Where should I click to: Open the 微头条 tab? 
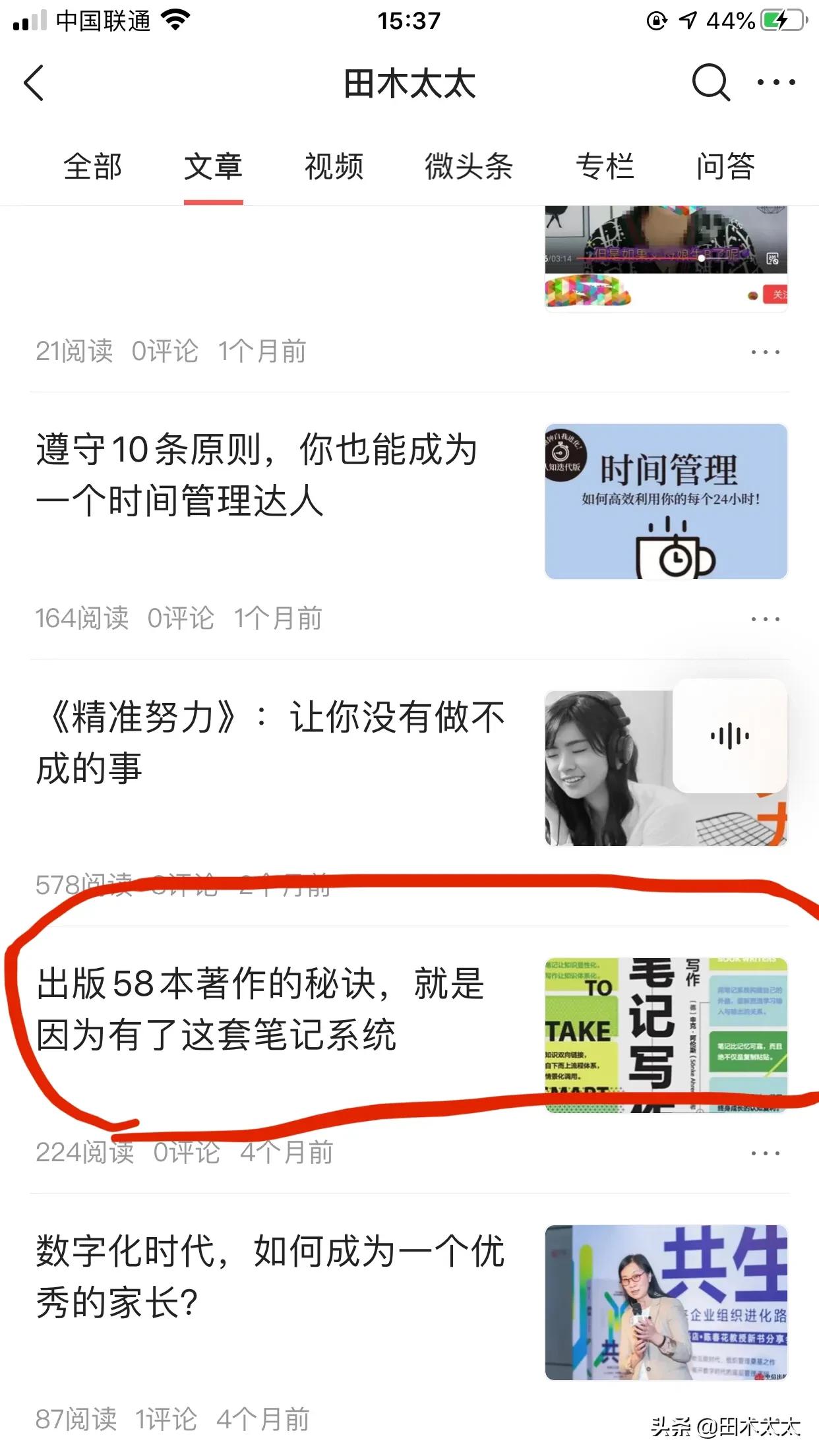469,166
